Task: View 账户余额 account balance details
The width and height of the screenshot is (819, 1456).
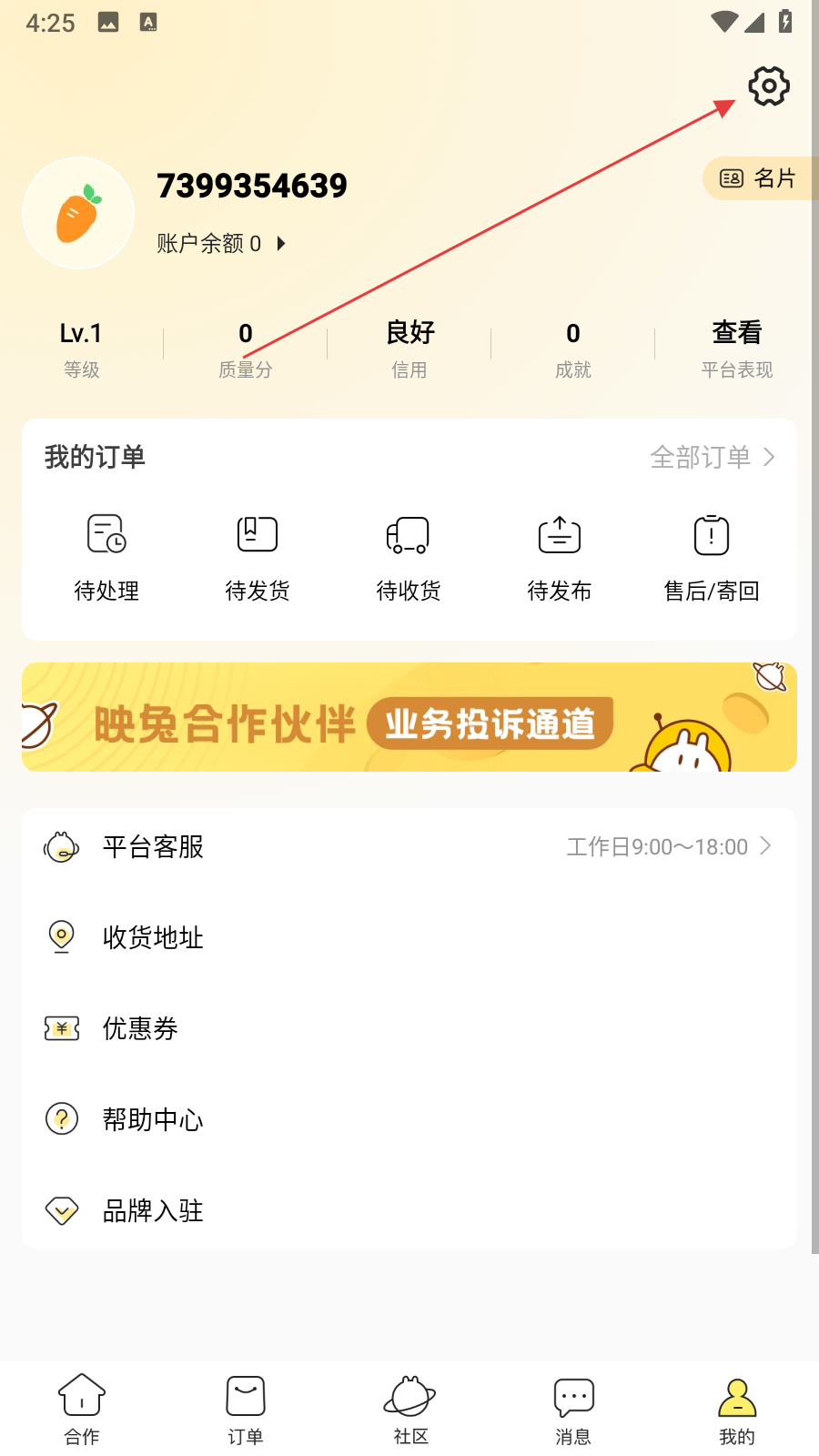Action: coord(221,244)
